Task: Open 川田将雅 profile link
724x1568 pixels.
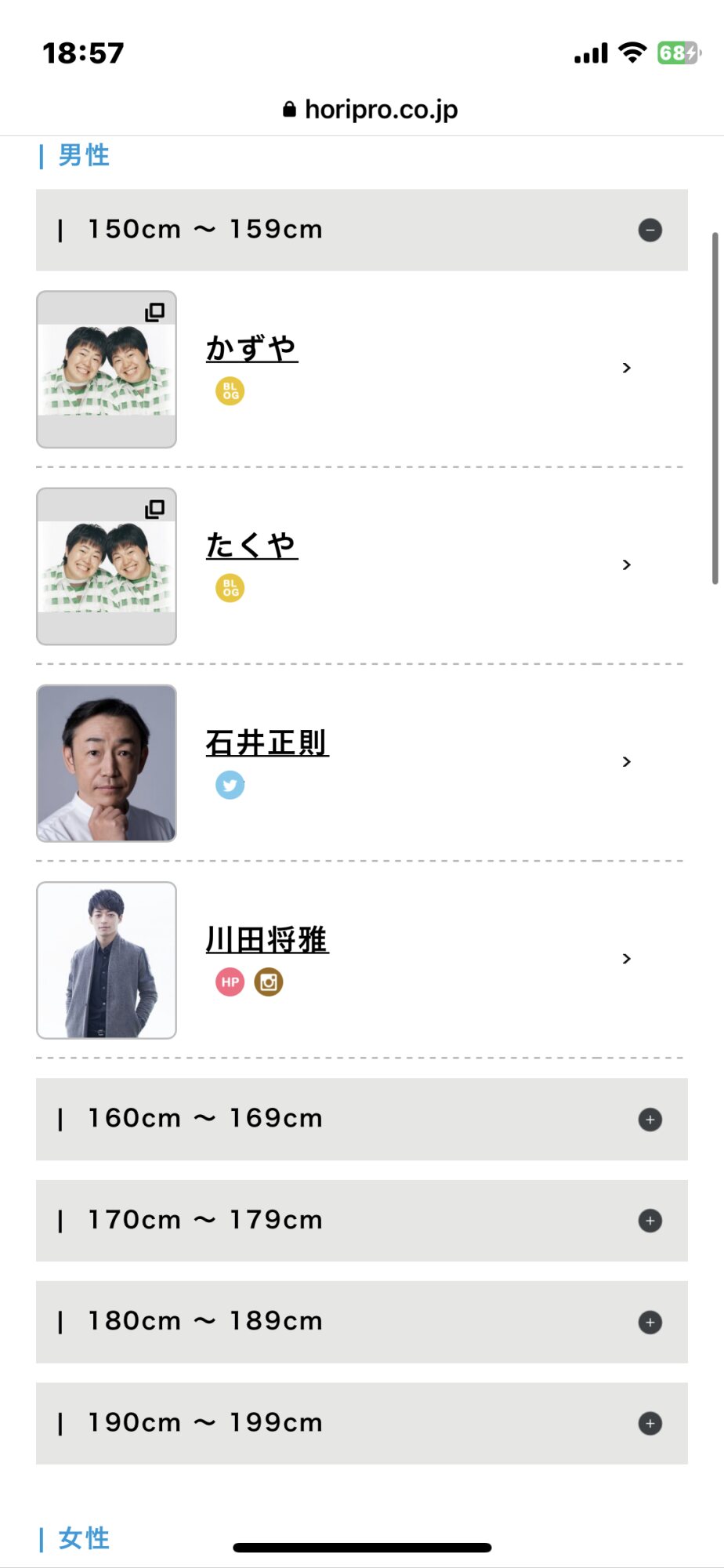Action: pyautogui.click(x=267, y=939)
